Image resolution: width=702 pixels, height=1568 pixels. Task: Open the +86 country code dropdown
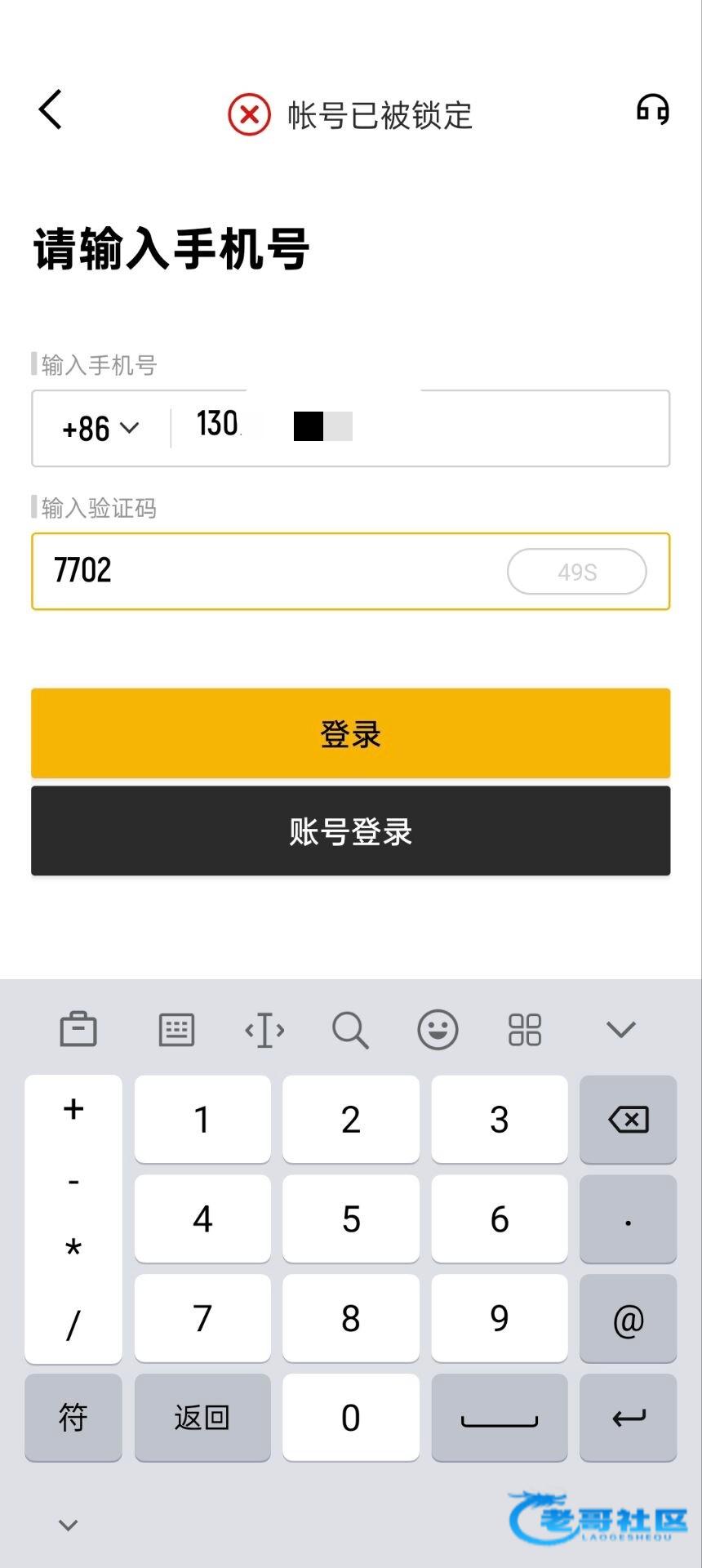[101, 428]
